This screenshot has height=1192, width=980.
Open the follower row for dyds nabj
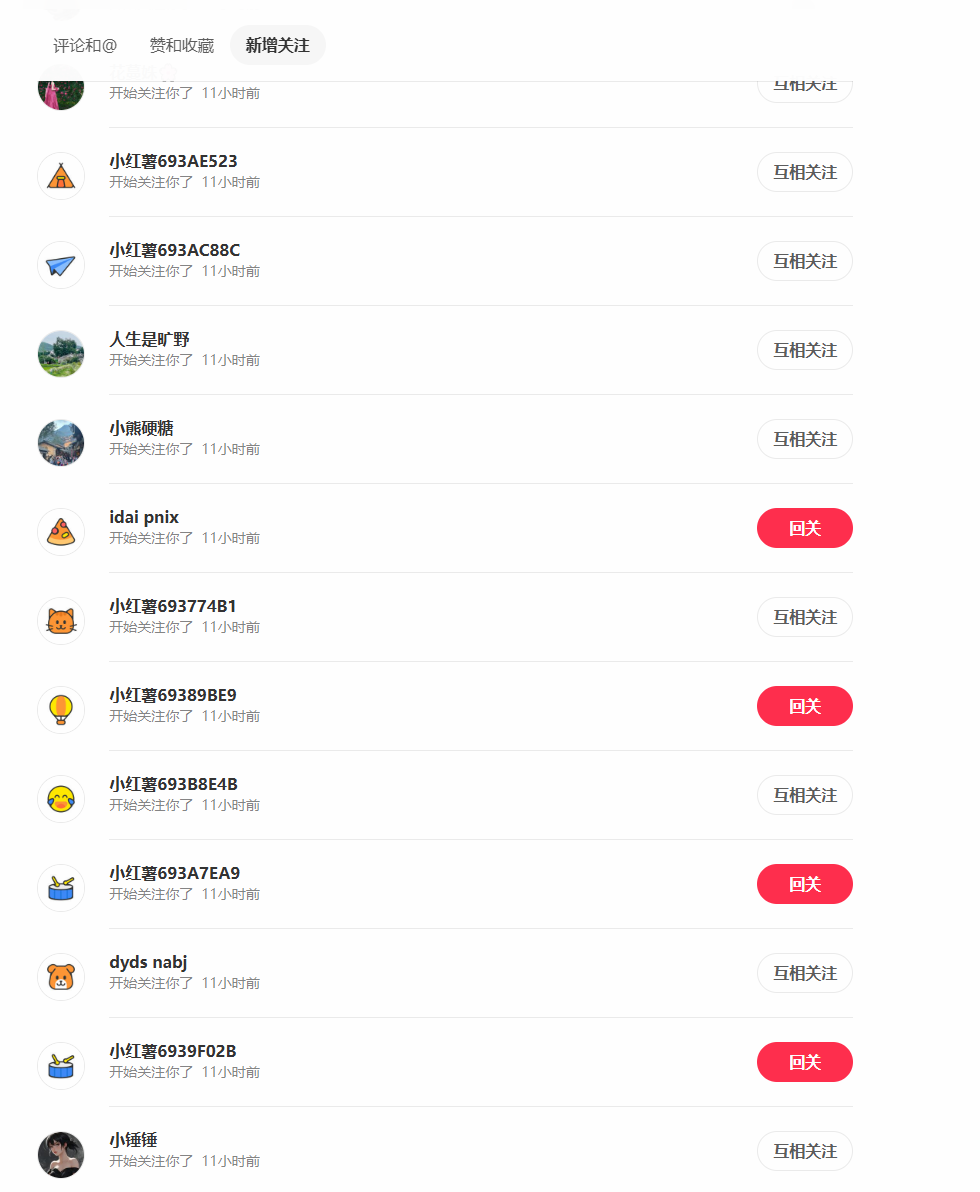pos(400,973)
